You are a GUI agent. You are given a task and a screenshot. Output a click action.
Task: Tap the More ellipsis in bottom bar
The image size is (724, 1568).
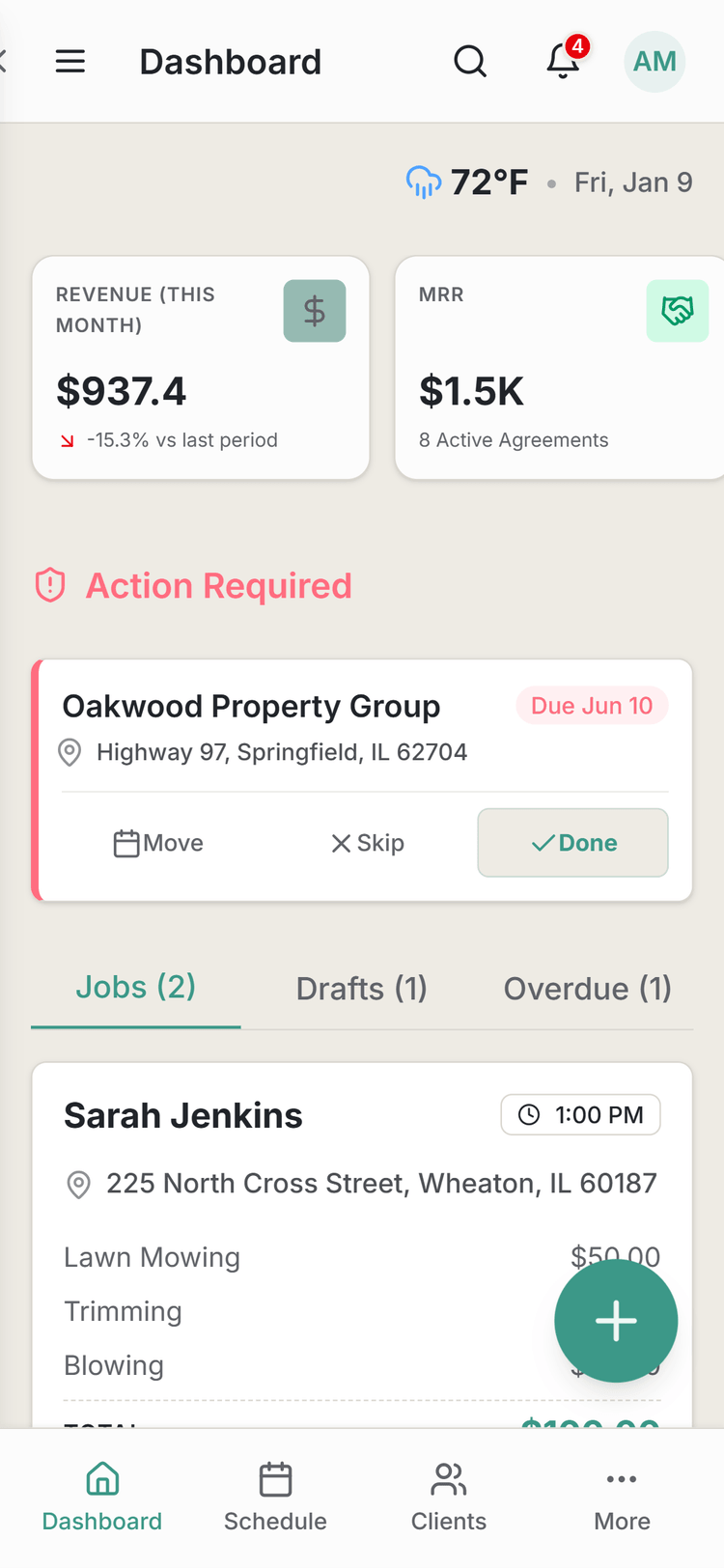[622, 1495]
